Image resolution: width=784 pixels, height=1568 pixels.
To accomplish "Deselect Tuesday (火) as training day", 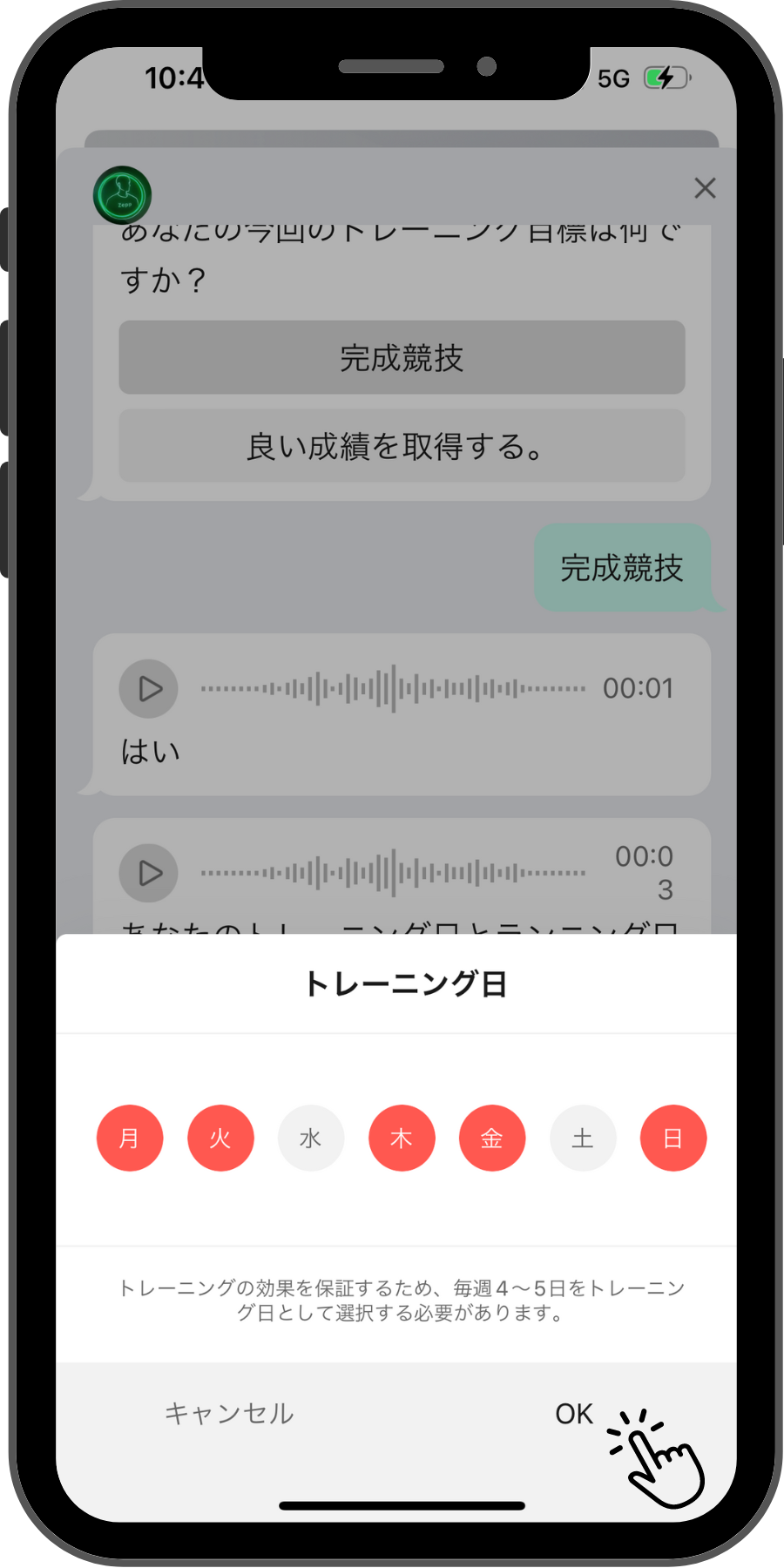I will [220, 1138].
